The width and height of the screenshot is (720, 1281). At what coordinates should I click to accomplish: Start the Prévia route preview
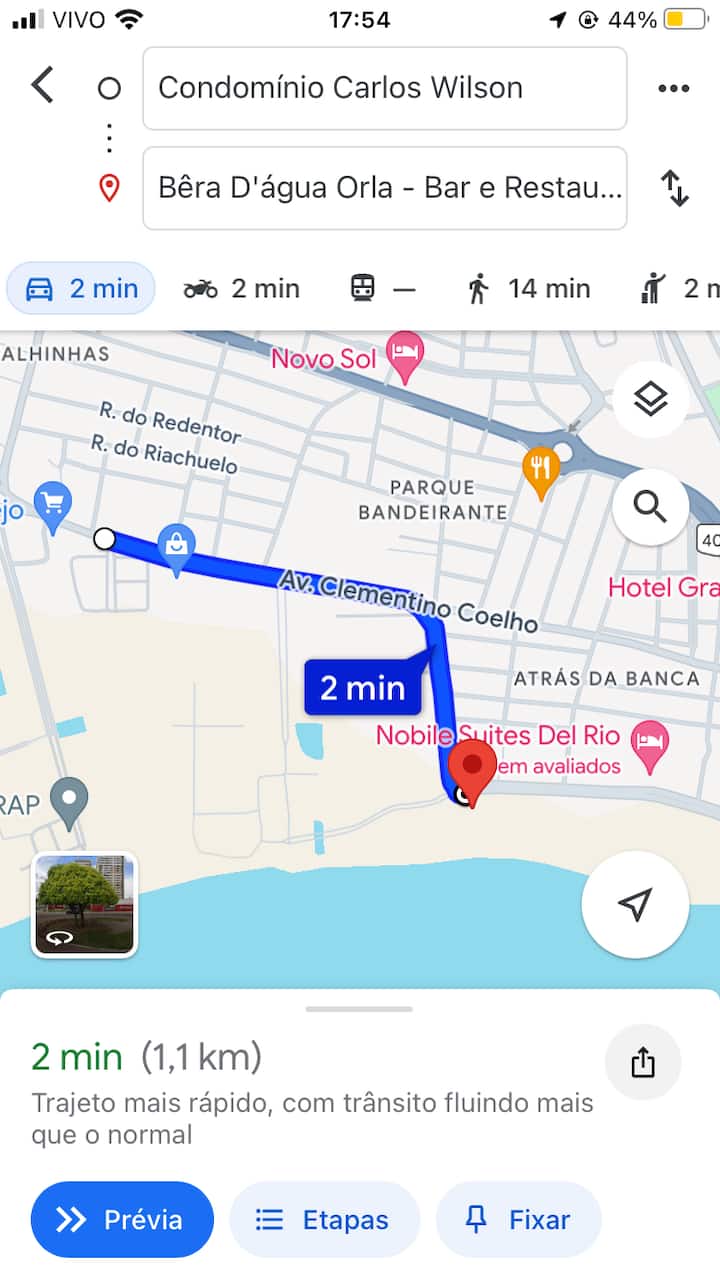(122, 1220)
